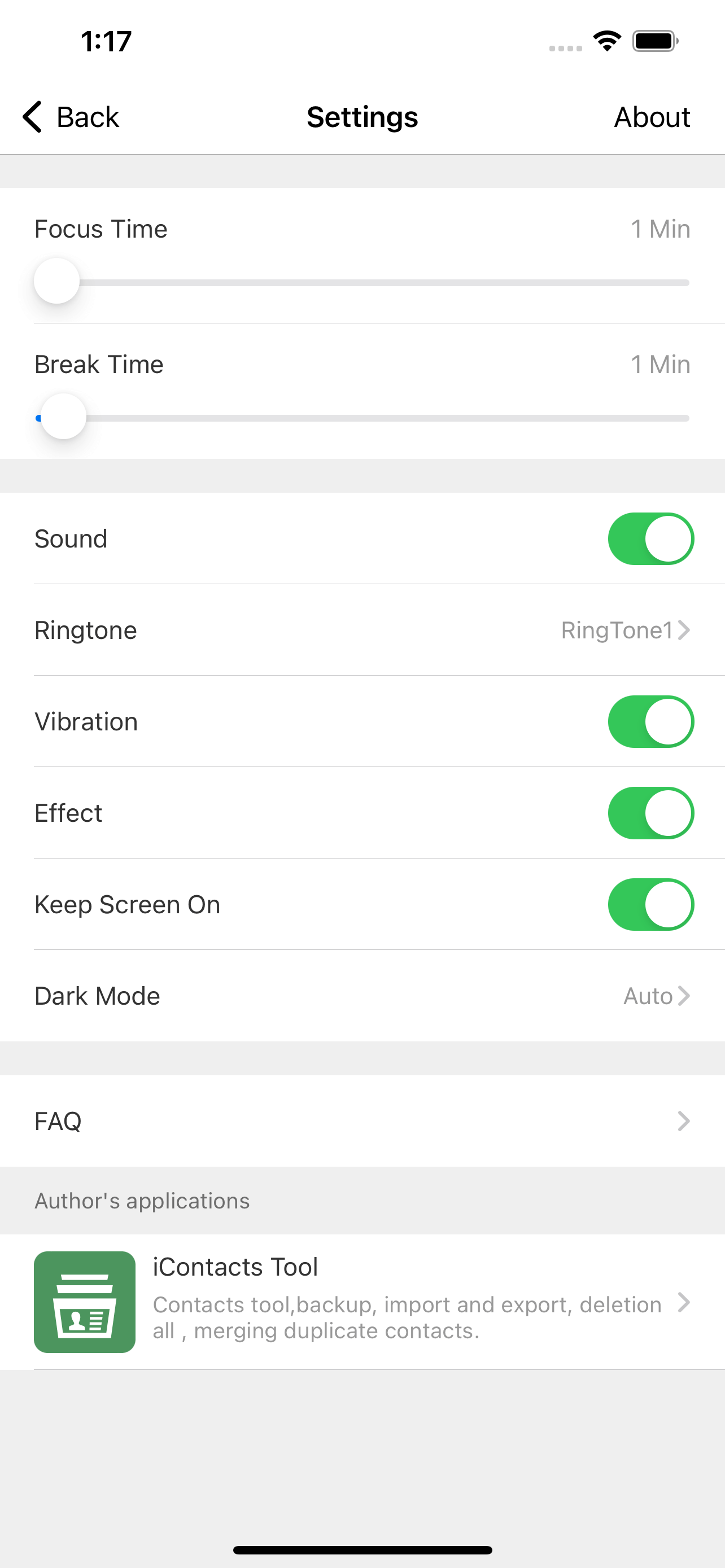The width and height of the screenshot is (725, 1568).
Task: Tap the chevron beside Auto dark mode
Action: [x=684, y=996]
